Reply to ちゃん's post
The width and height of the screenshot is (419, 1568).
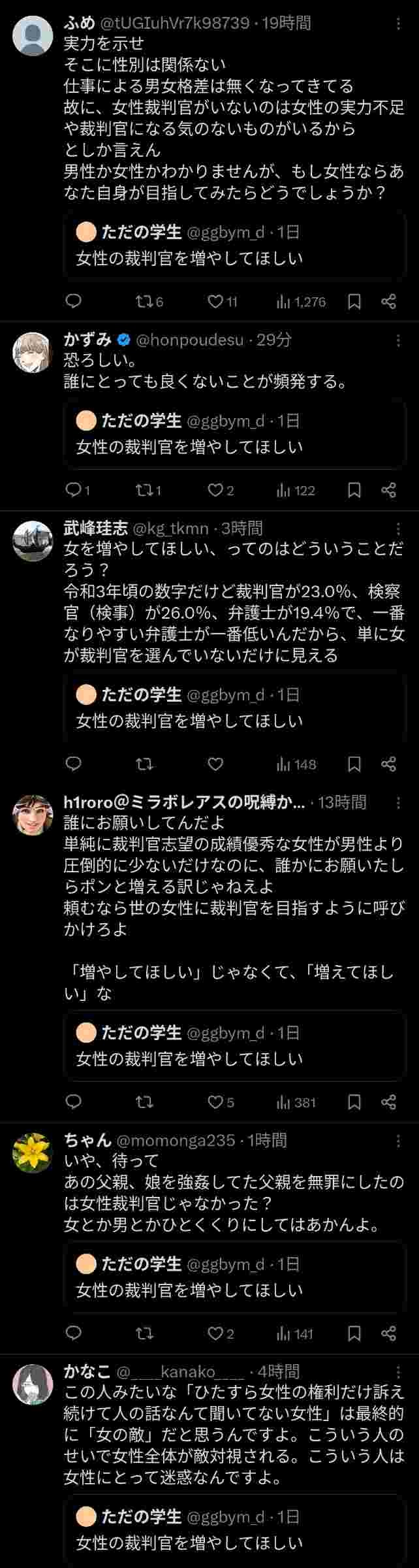74,1333
